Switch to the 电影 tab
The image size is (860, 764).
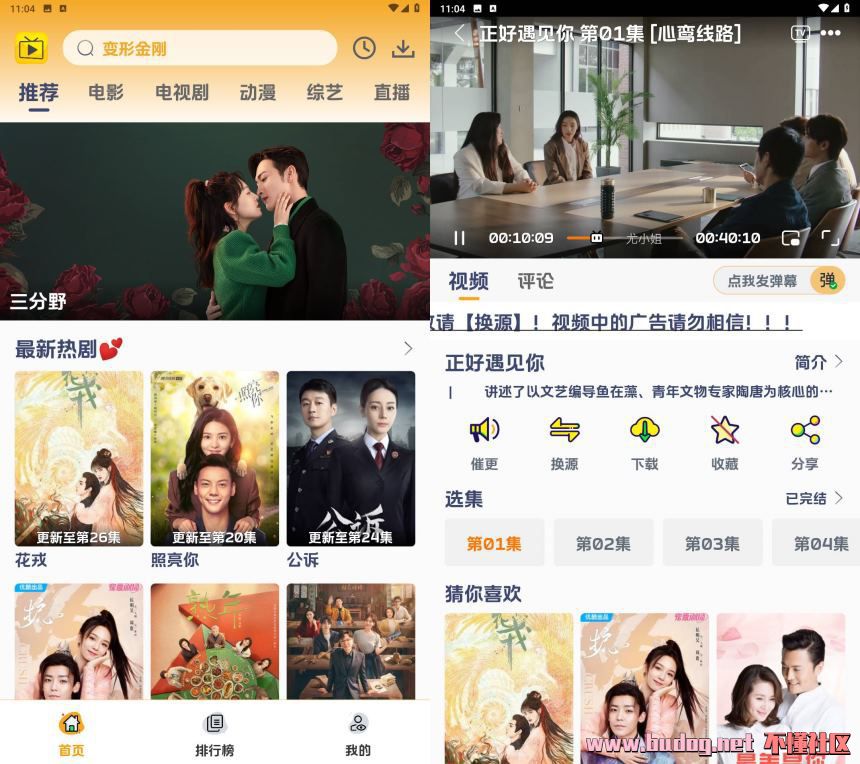pyautogui.click(x=106, y=92)
